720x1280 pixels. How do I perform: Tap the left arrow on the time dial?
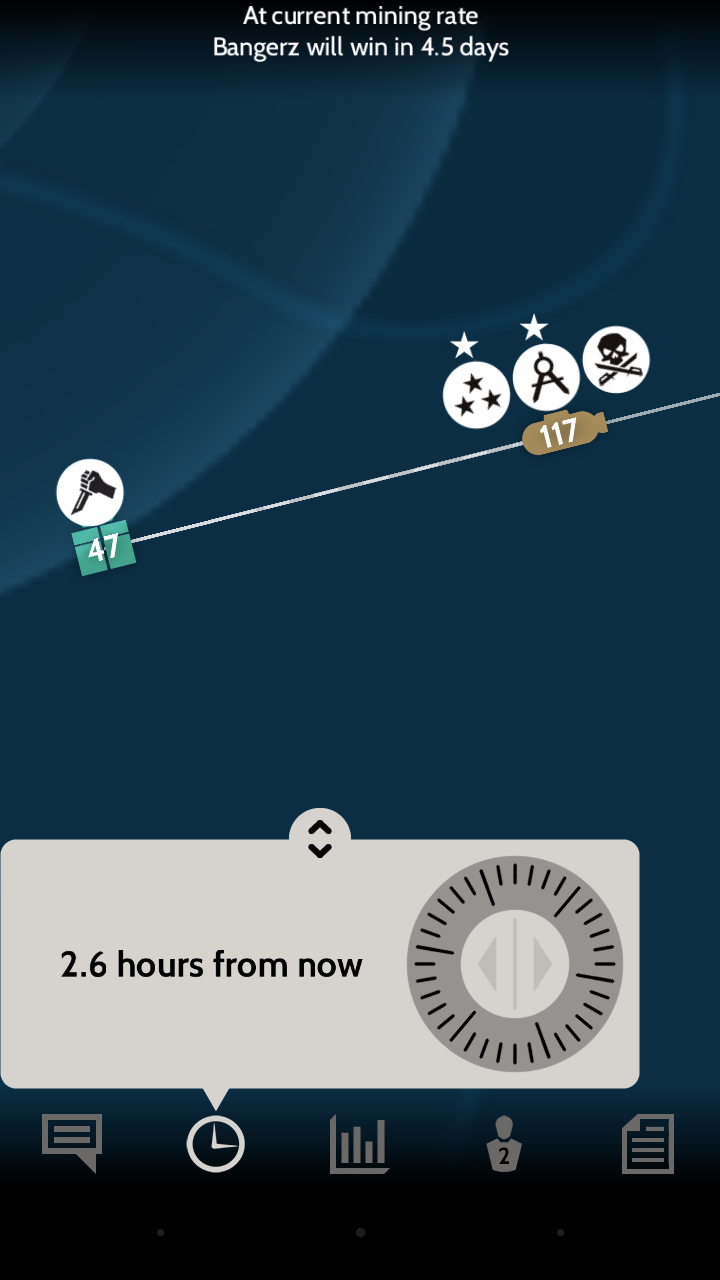coord(488,966)
